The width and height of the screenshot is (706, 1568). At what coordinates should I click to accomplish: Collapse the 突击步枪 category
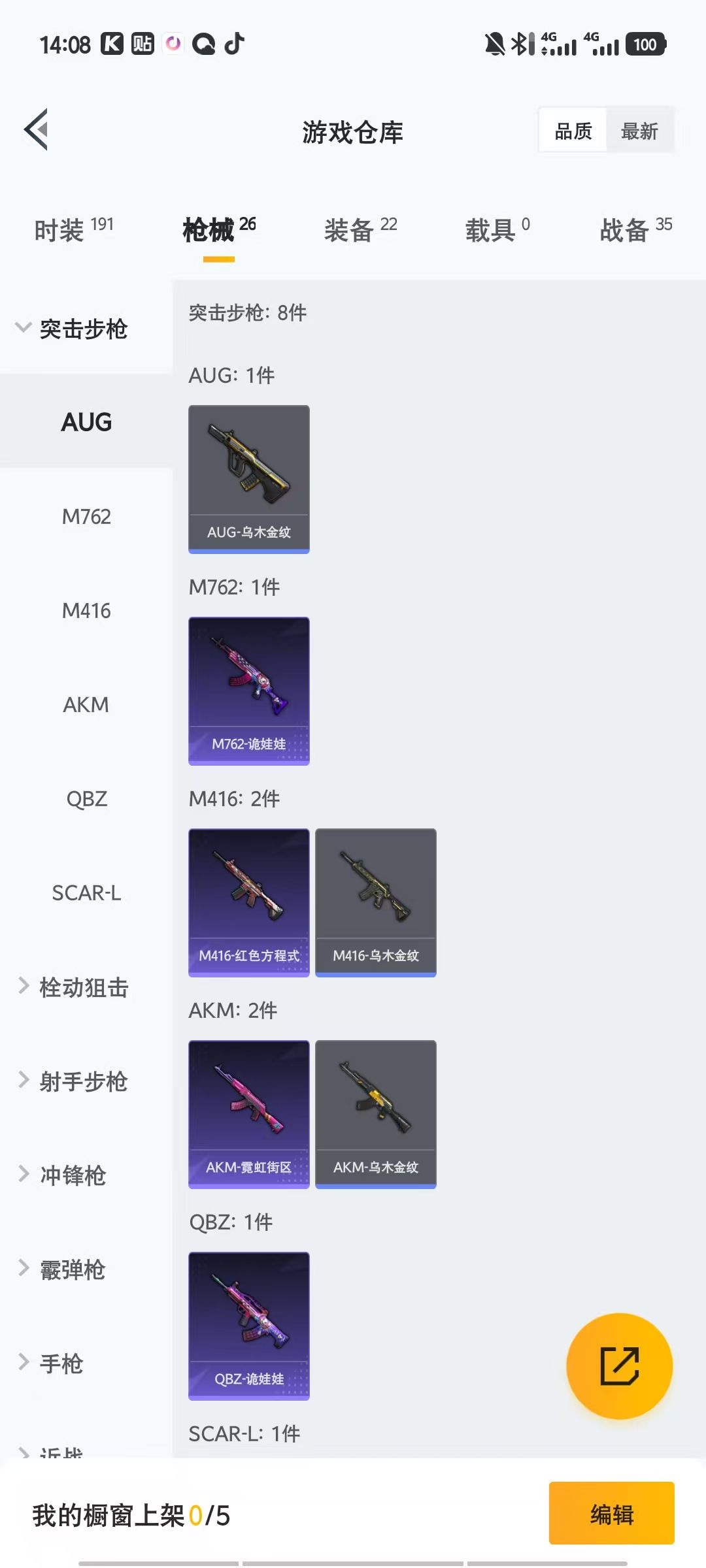(72, 329)
